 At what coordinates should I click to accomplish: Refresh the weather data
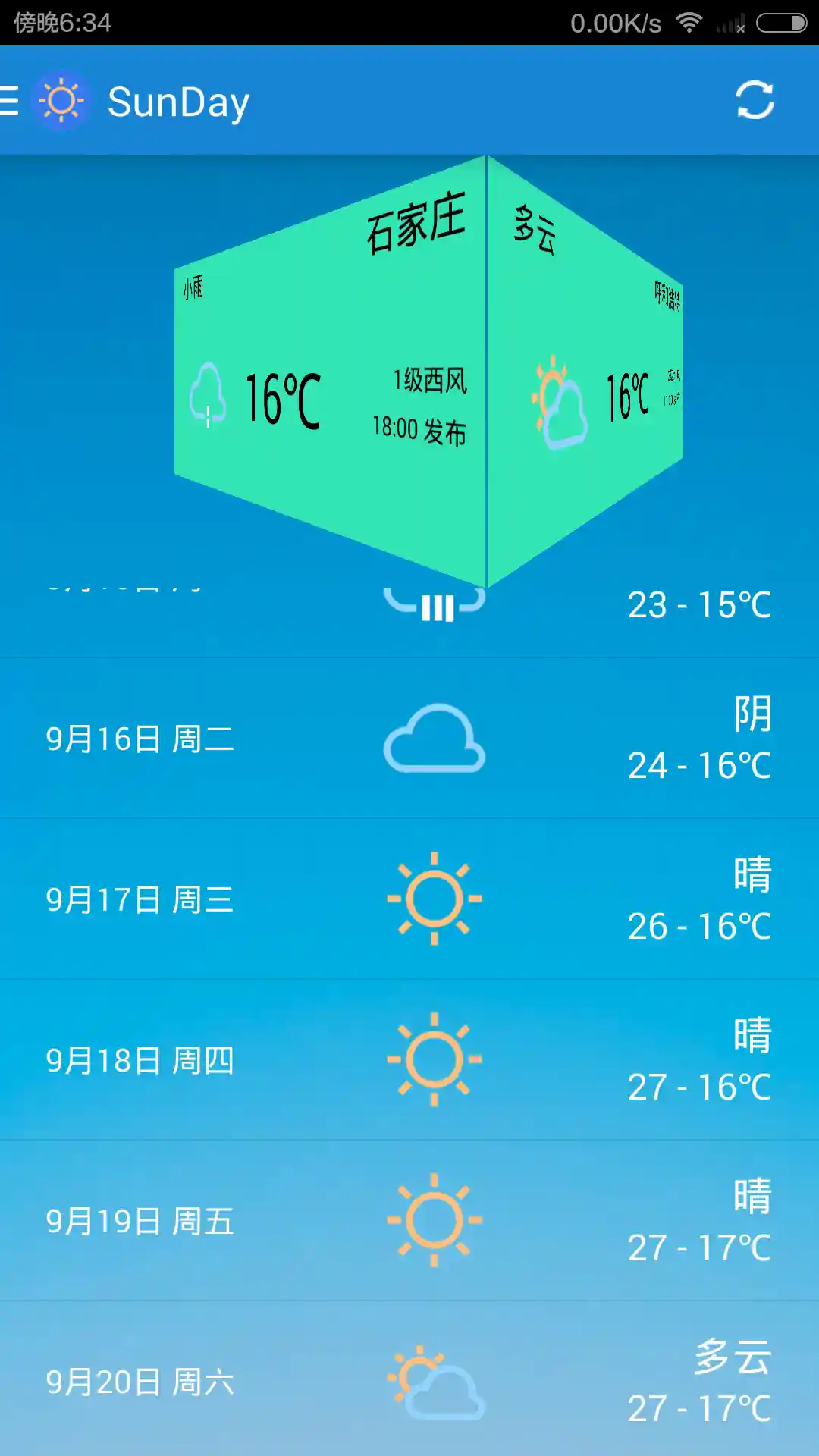[x=755, y=101]
